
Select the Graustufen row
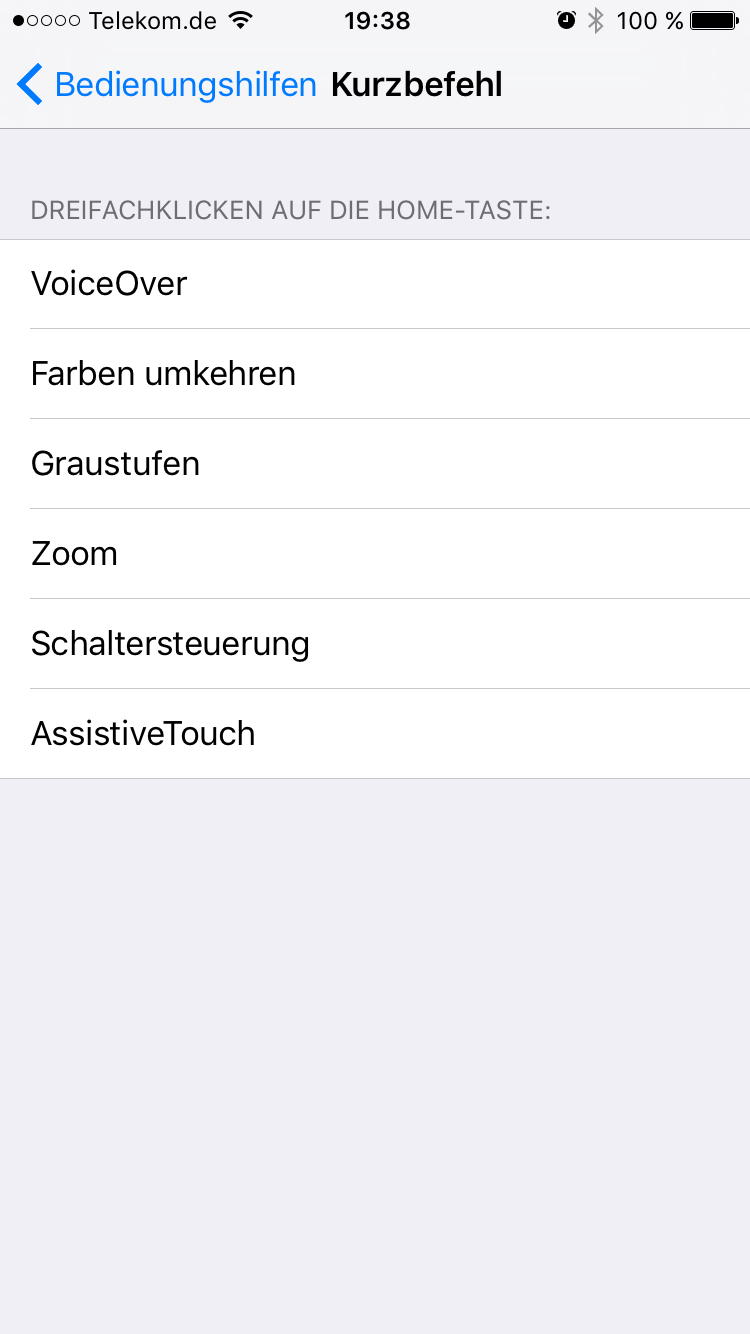(375, 464)
